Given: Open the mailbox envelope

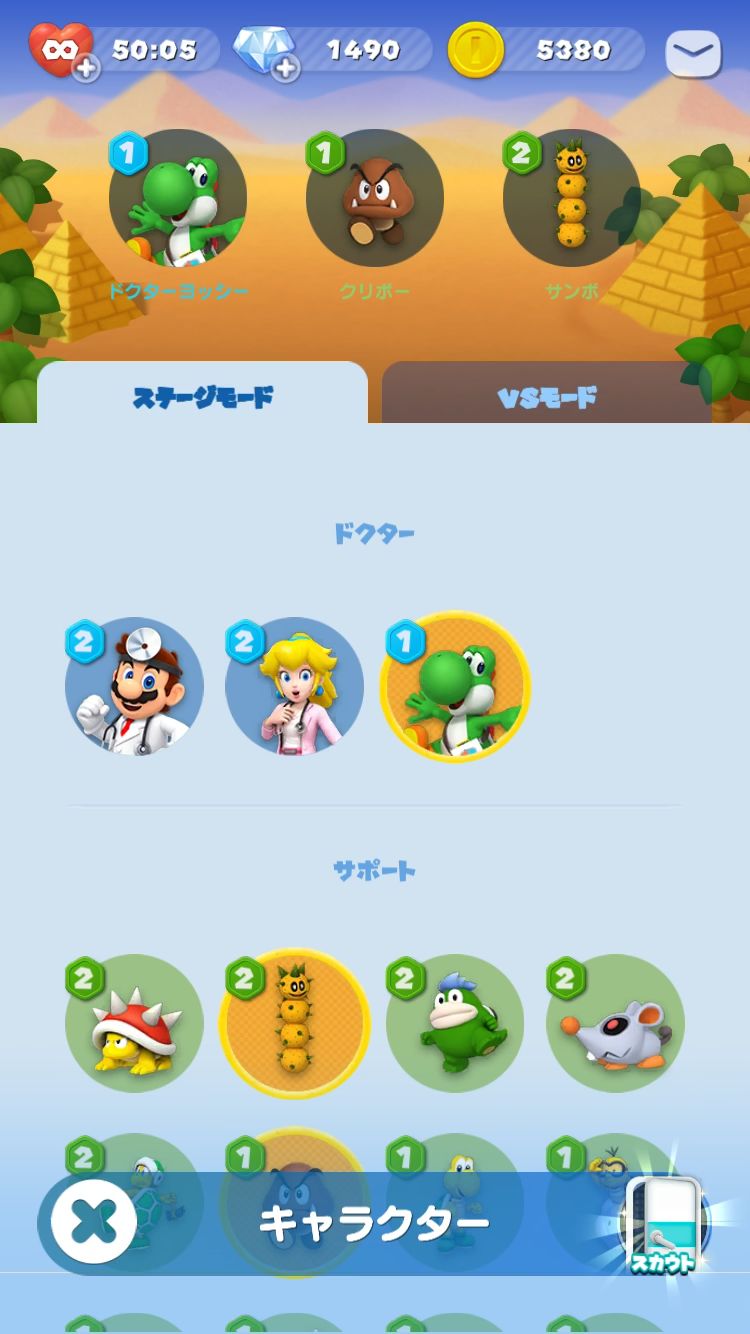Looking at the screenshot, I should click(693, 53).
